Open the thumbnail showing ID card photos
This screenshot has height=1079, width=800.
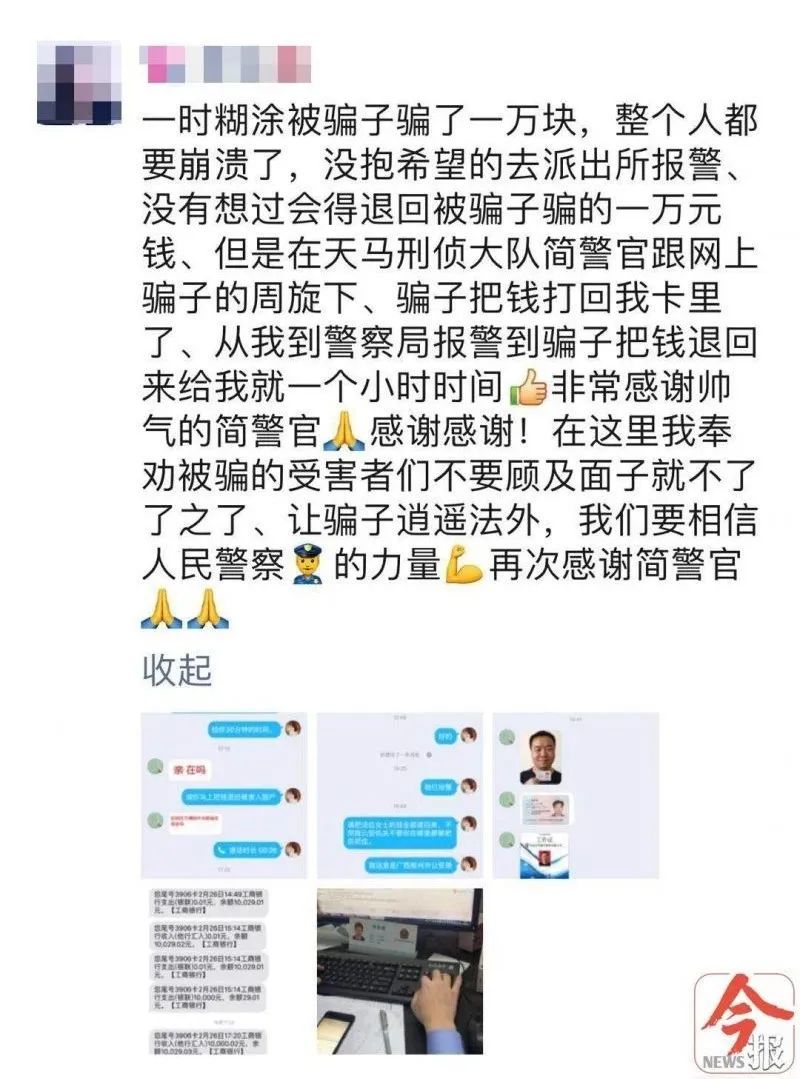click(x=576, y=796)
